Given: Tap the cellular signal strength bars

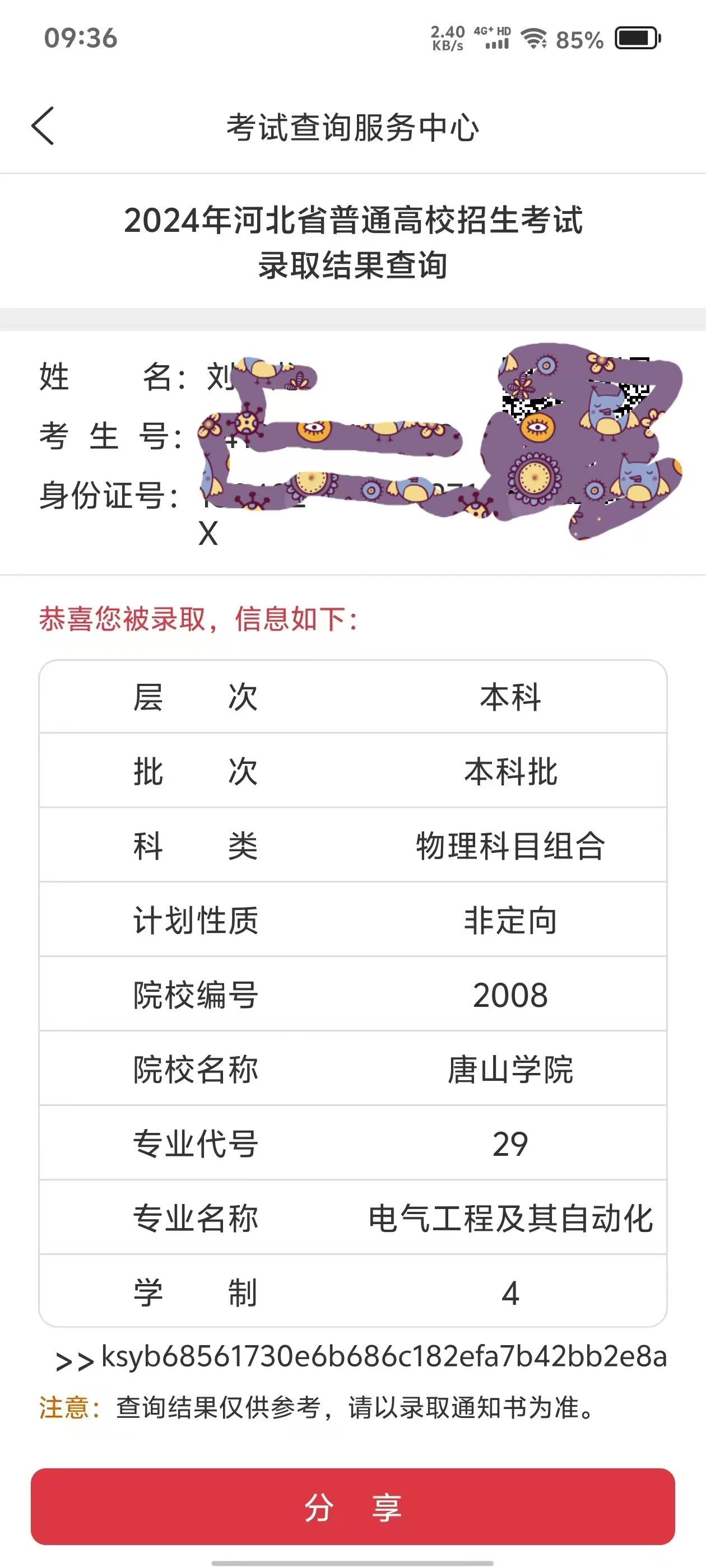Looking at the screenshot, I should click(x=496, y=44).
